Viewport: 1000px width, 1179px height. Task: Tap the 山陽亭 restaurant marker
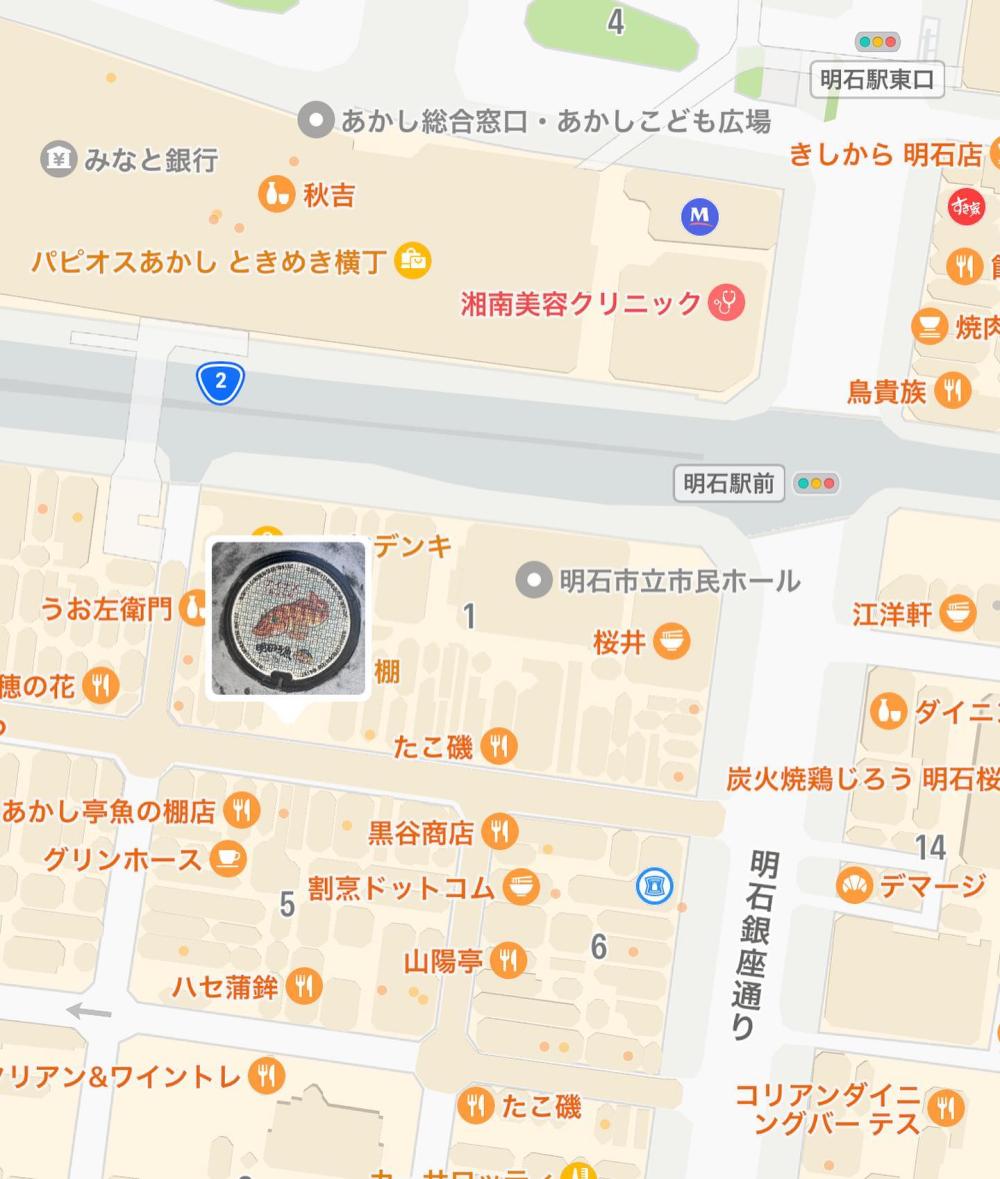click(x=508, y=961)
